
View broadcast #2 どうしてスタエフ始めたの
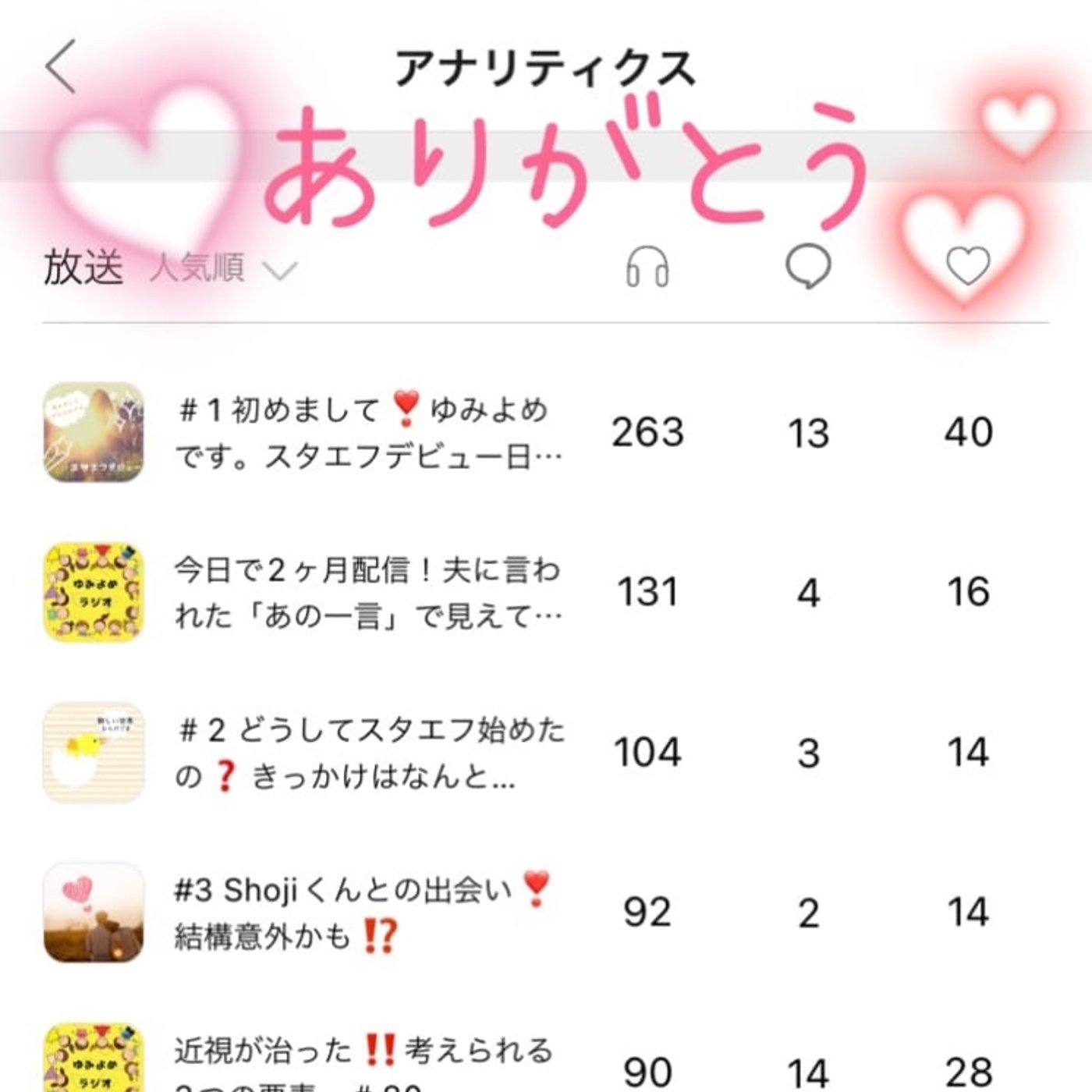click(x=367, y=753)
